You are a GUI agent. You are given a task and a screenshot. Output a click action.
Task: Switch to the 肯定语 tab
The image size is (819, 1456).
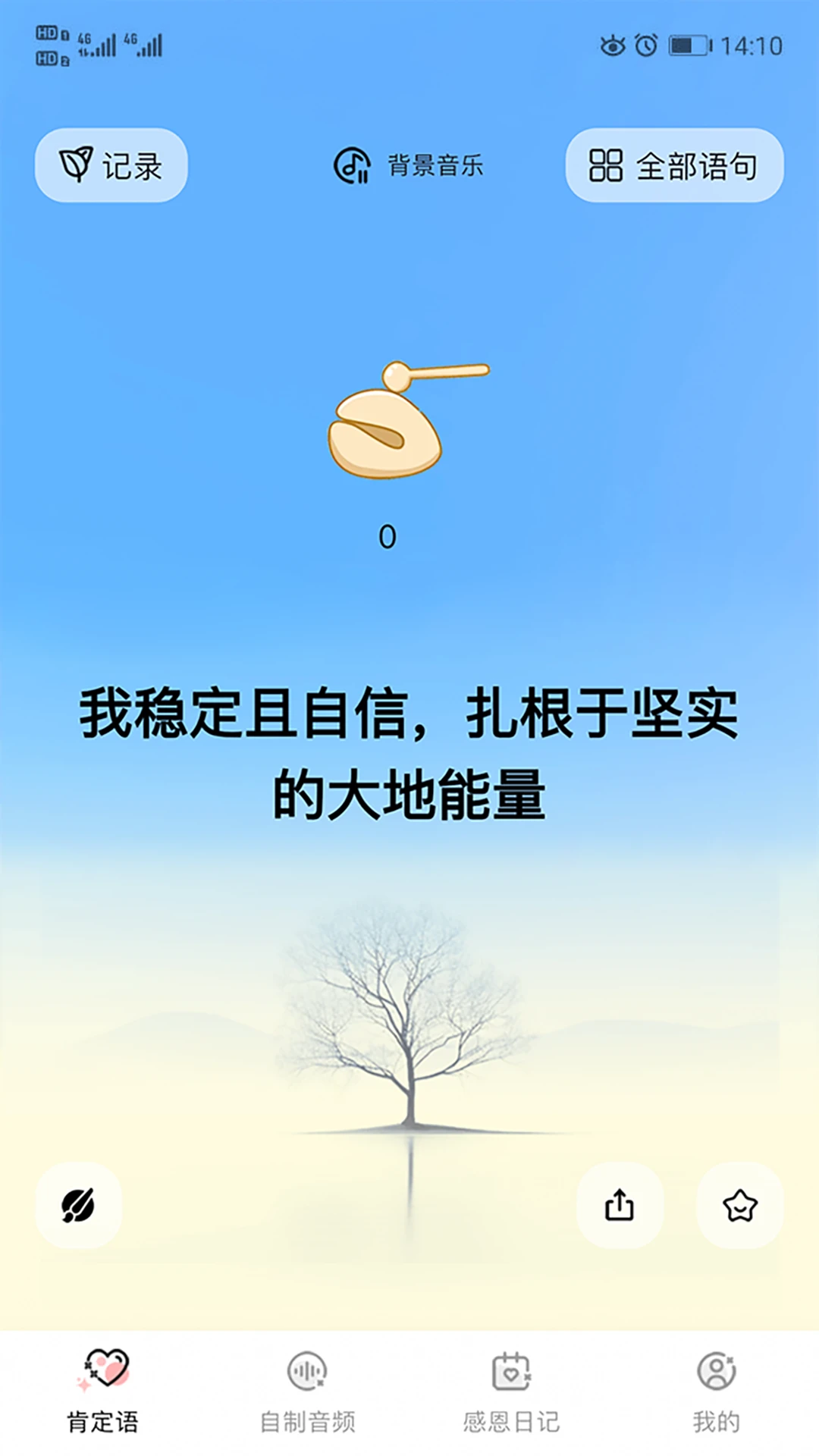pyautogui.click(x=103, y=1390)
